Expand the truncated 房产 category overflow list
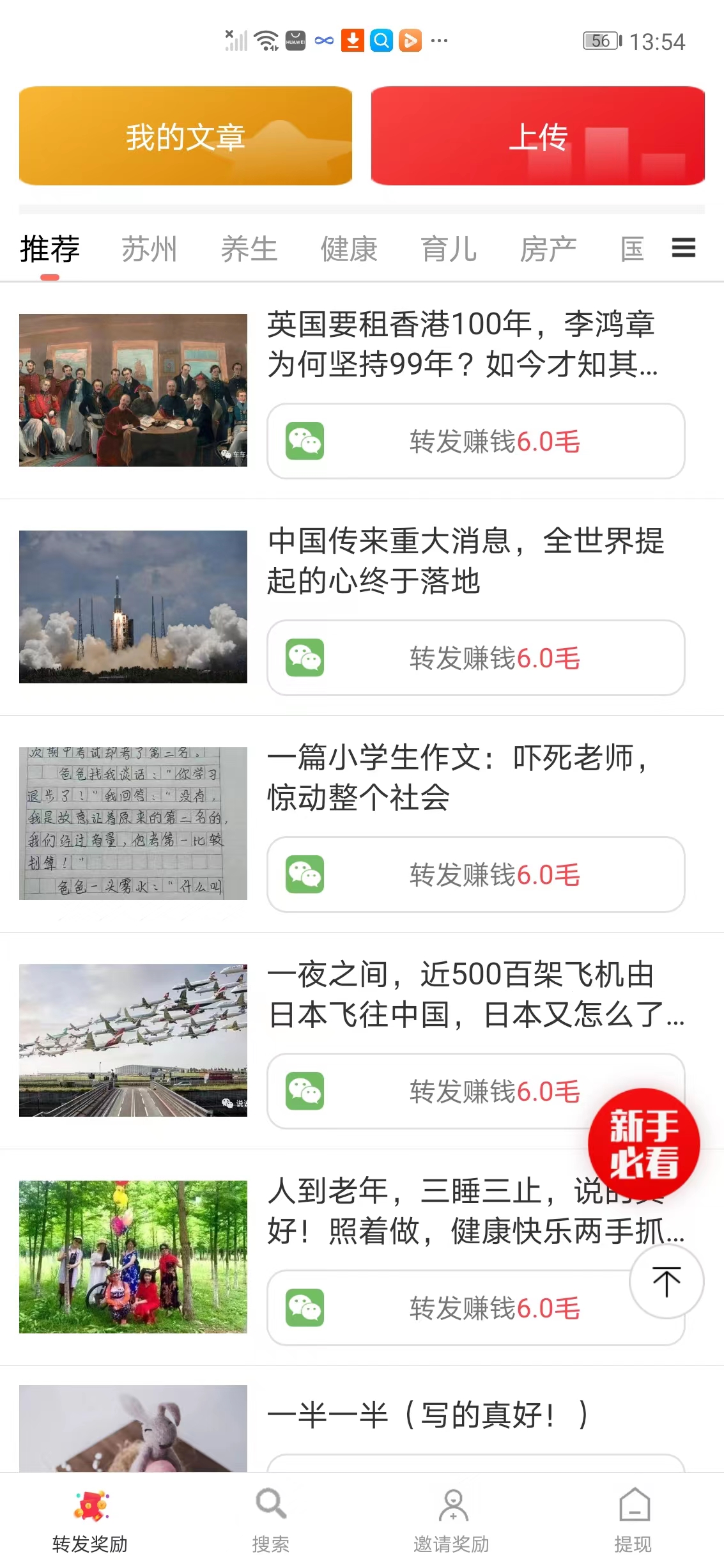Image resolution: width=724 pixels, height=1568 pixels. point(682,248)
